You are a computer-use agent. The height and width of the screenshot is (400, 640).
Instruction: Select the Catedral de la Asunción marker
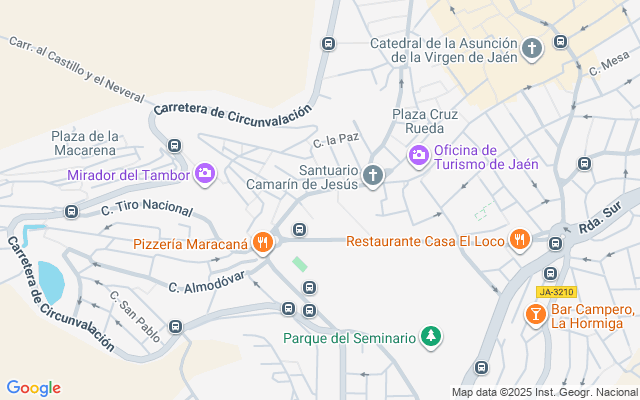coord(533,47)
